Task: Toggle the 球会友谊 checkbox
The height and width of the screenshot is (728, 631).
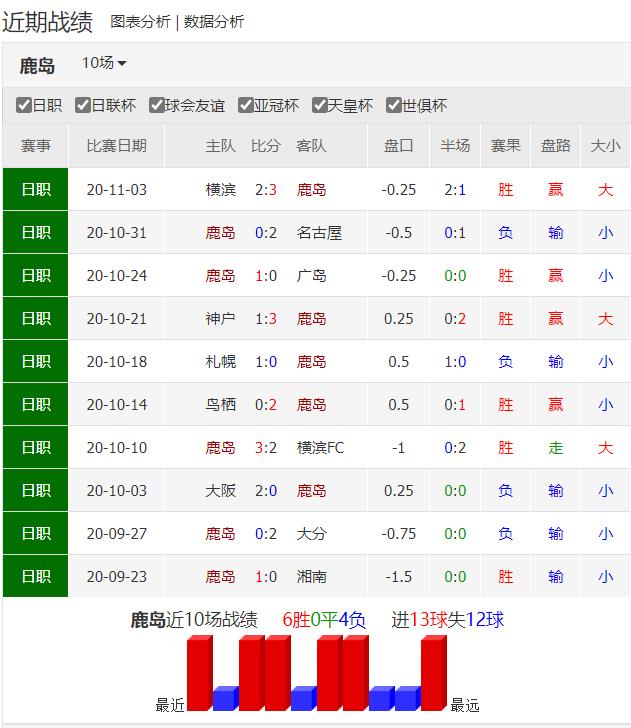Action: [157, 105]
